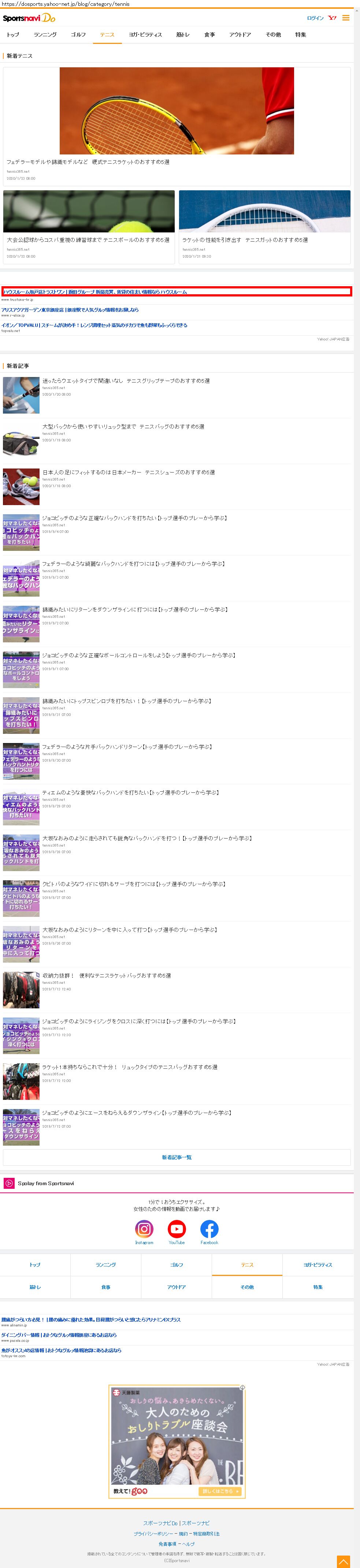
Task: Tap the ログイン link
Action: tap(315, 18)
